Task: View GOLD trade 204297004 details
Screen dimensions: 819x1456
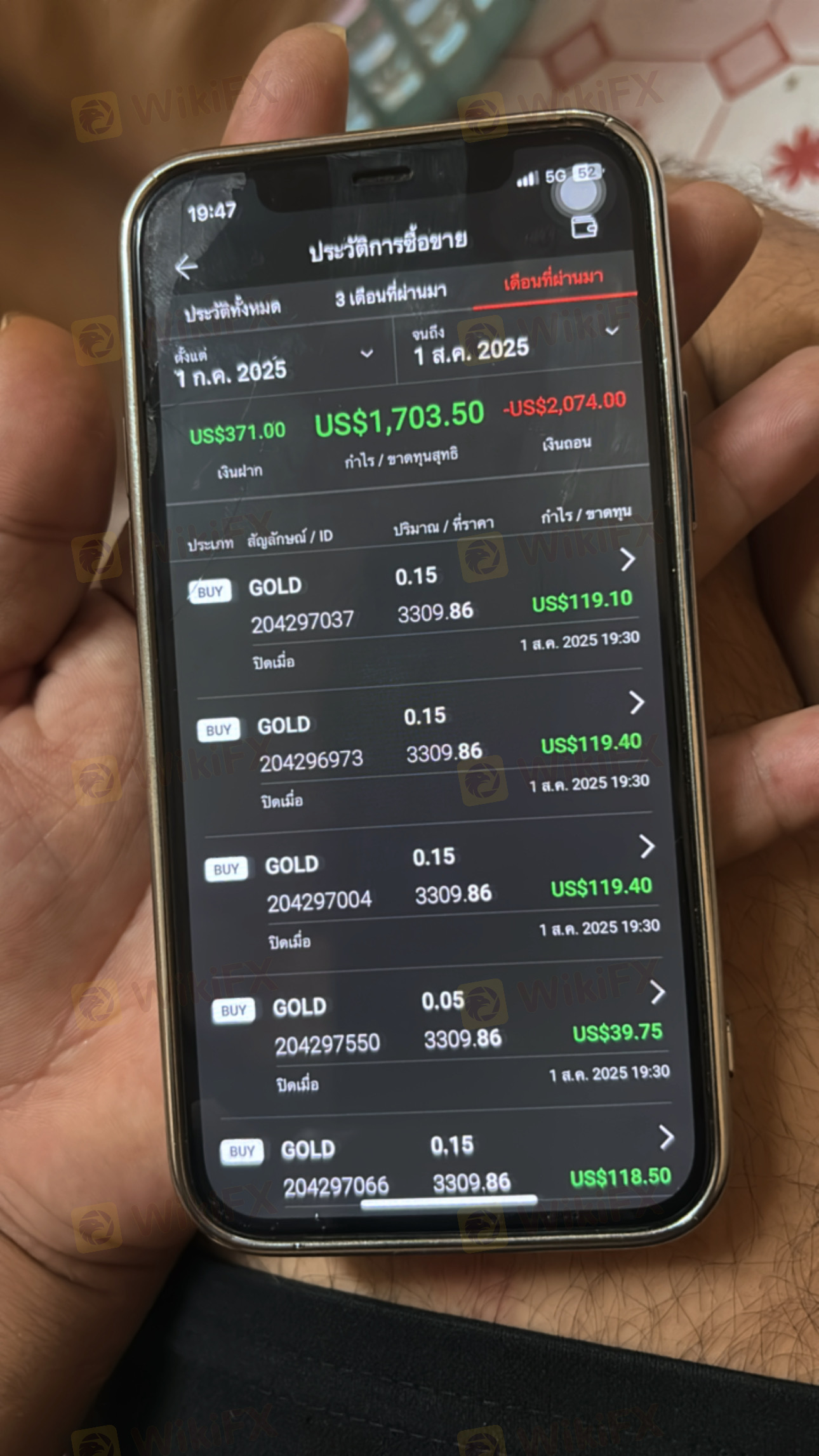Action: [x=646, y=846]
